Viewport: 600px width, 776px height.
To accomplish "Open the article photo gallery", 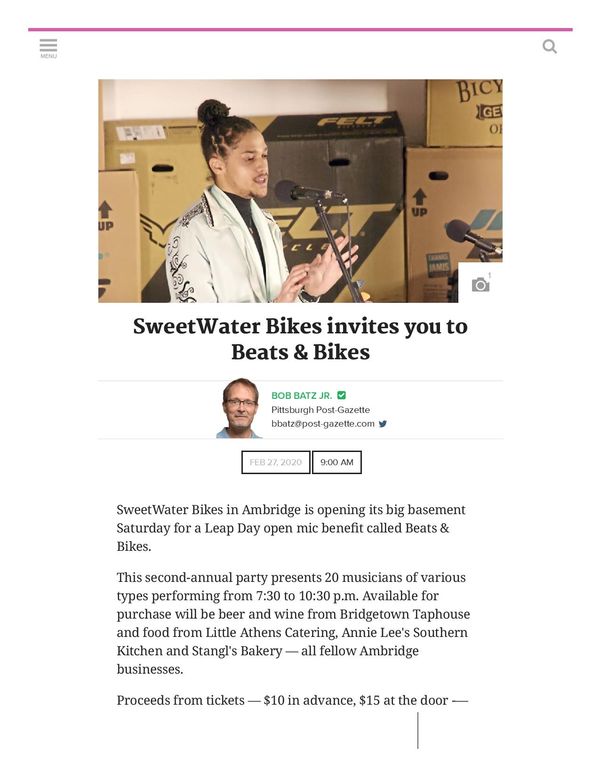I will point(481,284).
